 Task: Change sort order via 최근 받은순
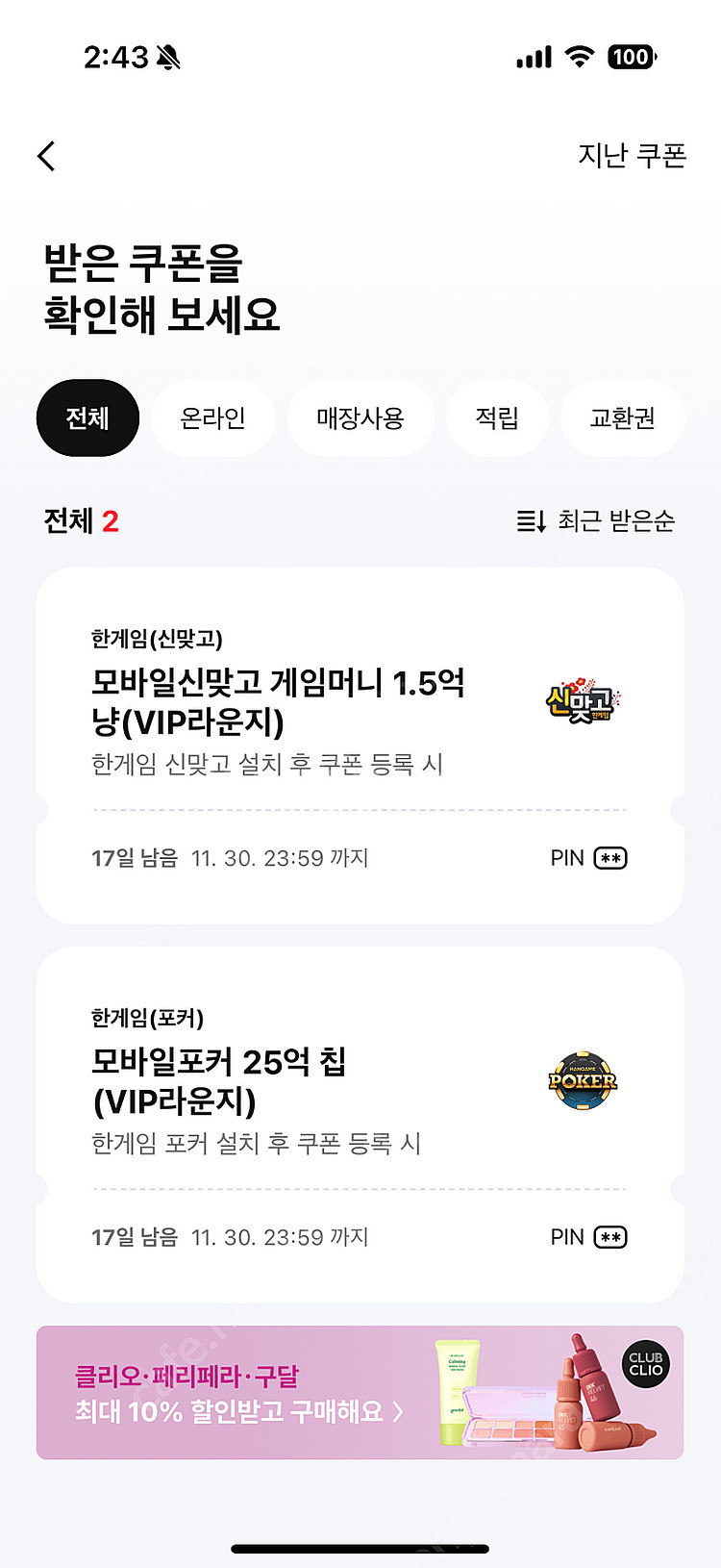596,521
